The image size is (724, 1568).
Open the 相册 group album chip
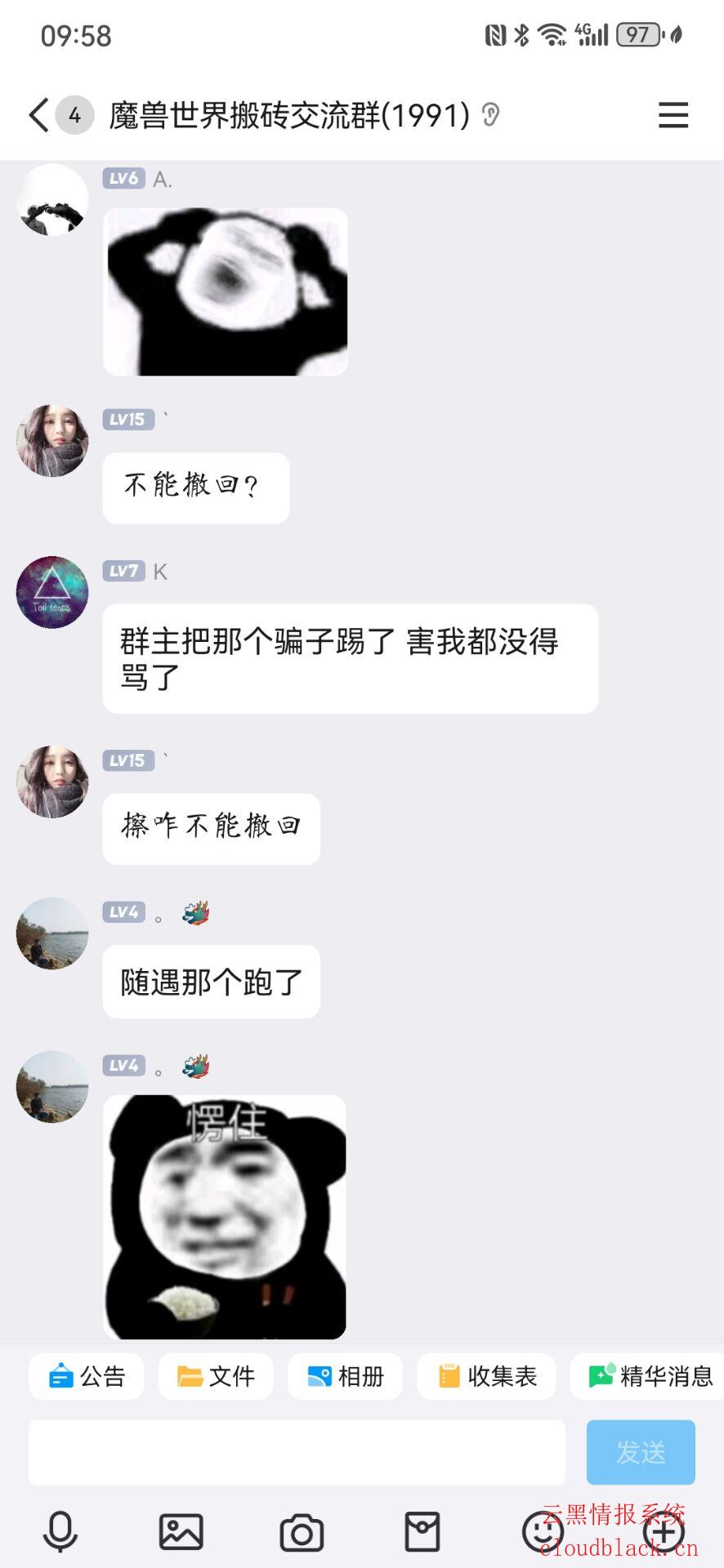345,1376
